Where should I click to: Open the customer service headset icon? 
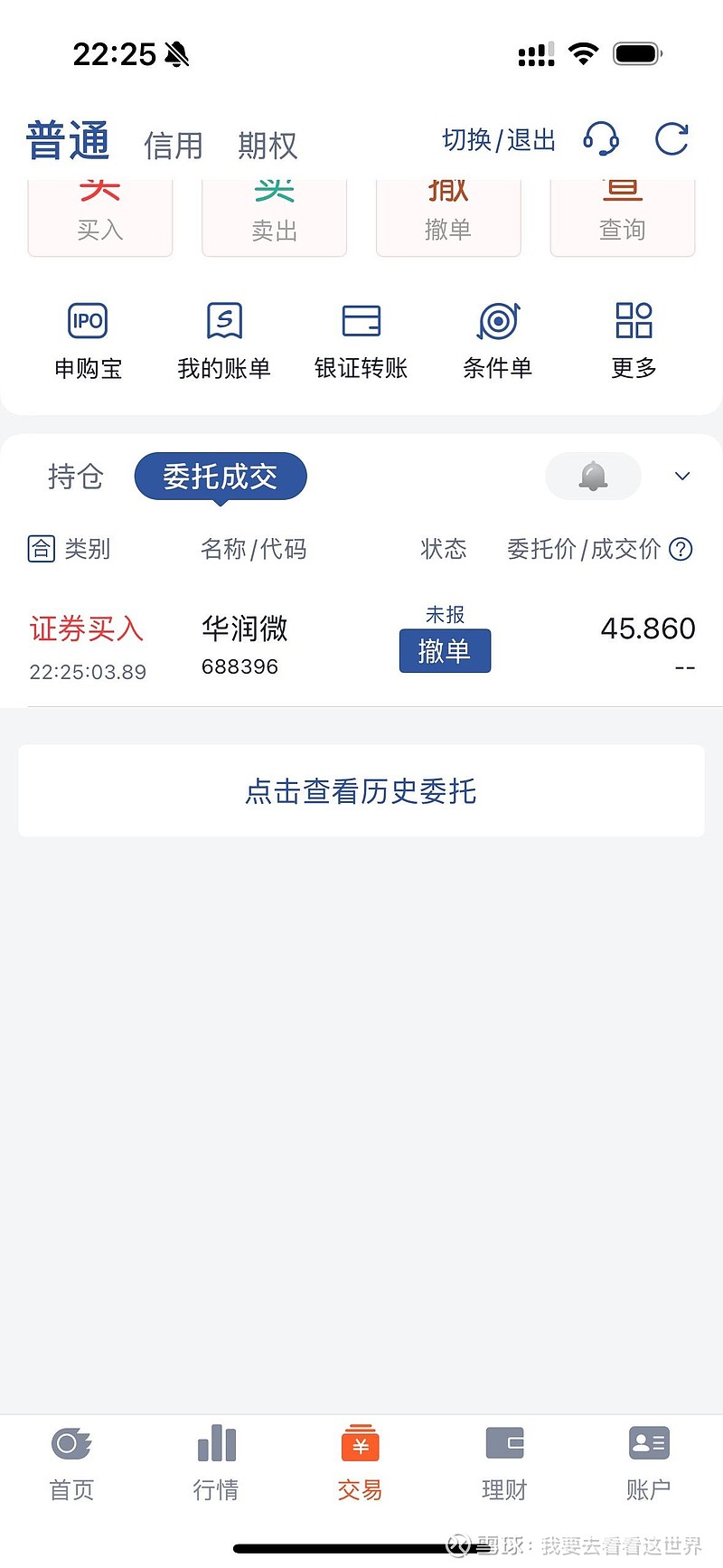point(601,140)
